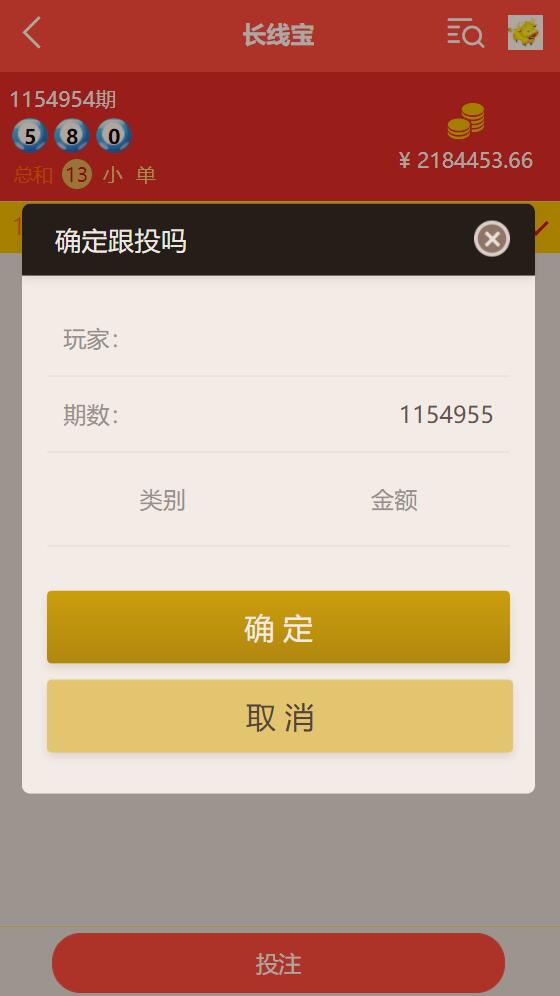Image resolution: width=560 pixels, height=996 pixels.
Task: Close the 确定跟投吗 dialog
Action: (x=491, y=239)
